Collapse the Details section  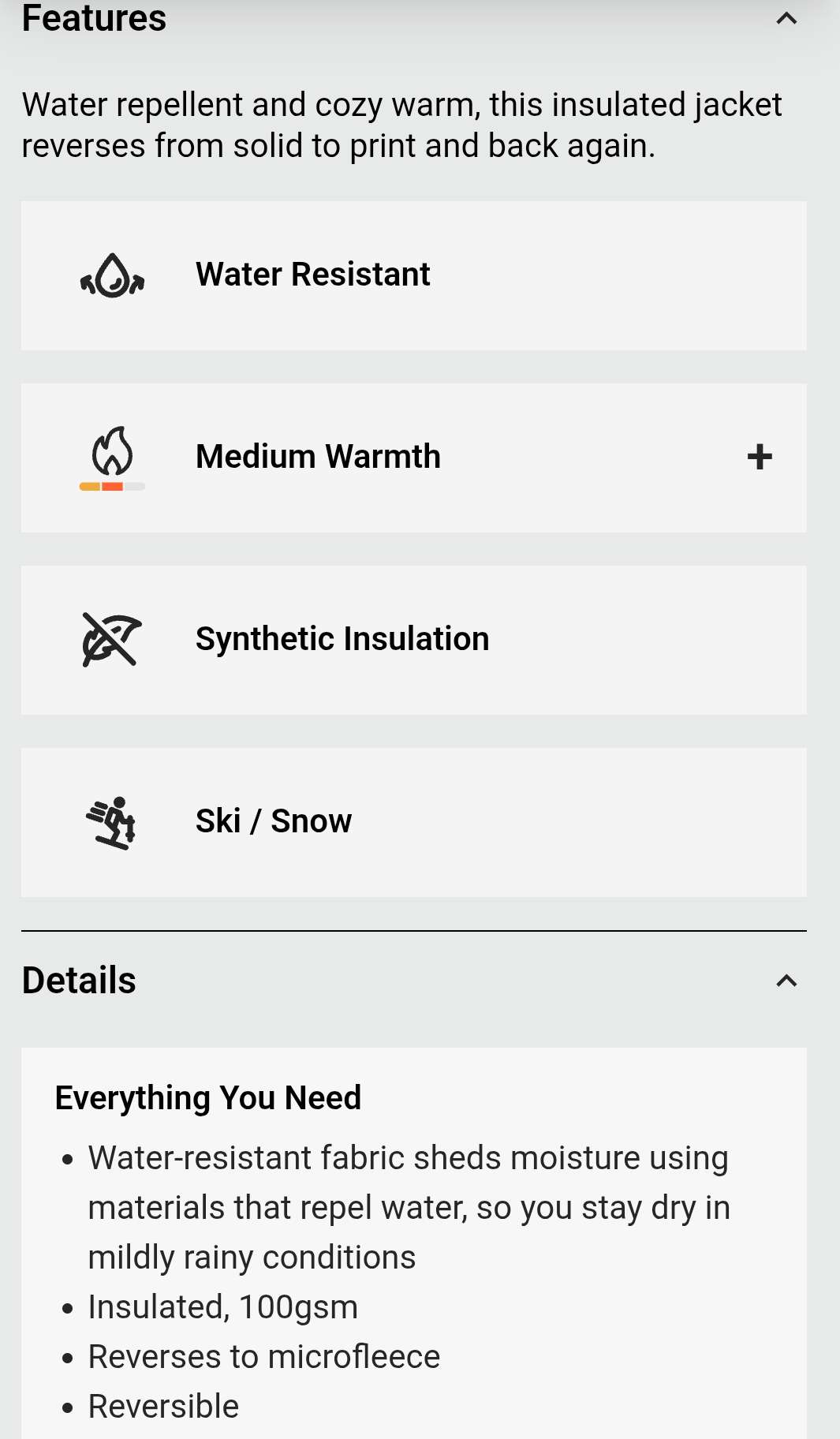point(786,981)
